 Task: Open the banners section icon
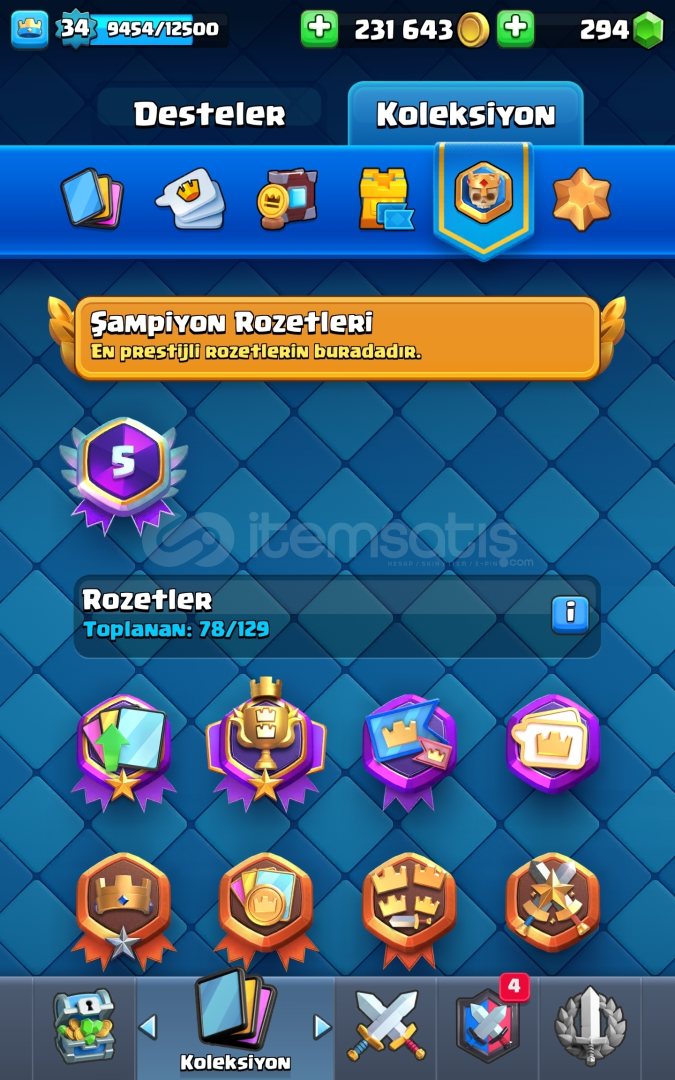[288, 198]
